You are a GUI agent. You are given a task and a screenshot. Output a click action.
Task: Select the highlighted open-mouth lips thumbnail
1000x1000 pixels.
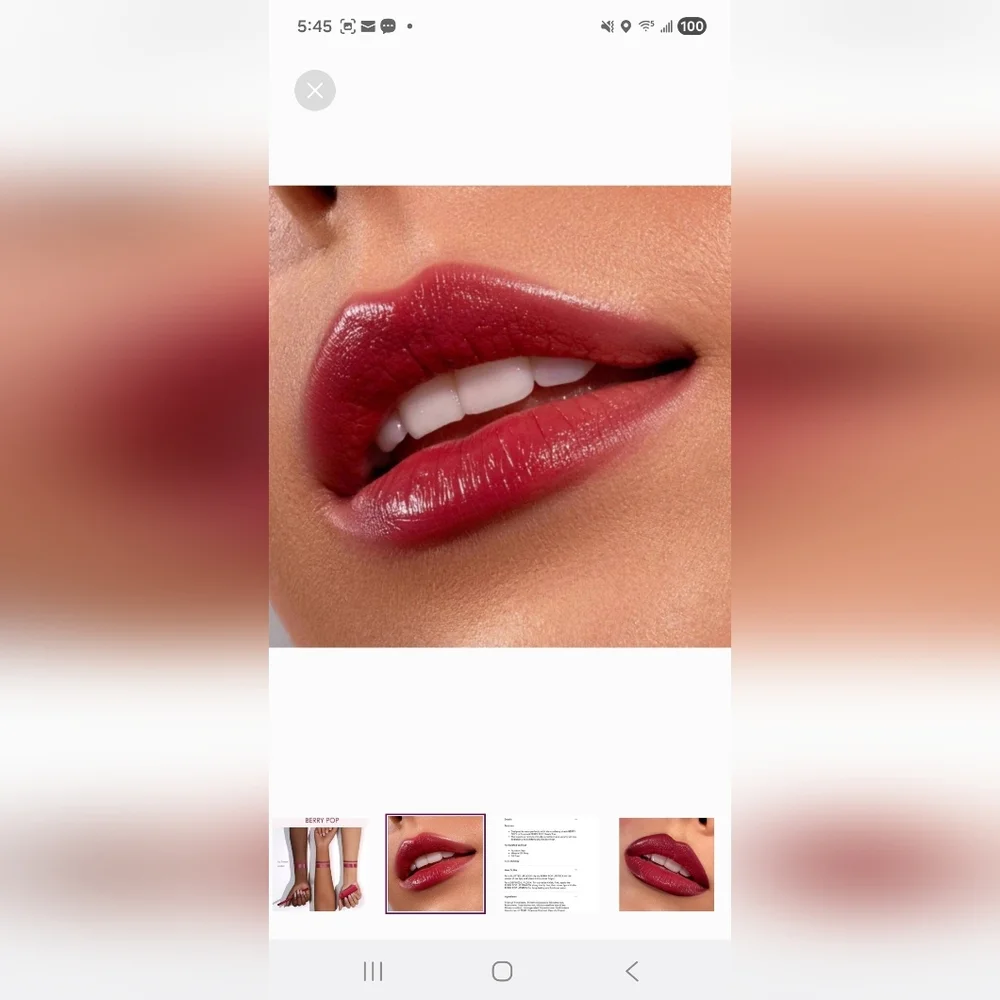[x=435, y=864]
